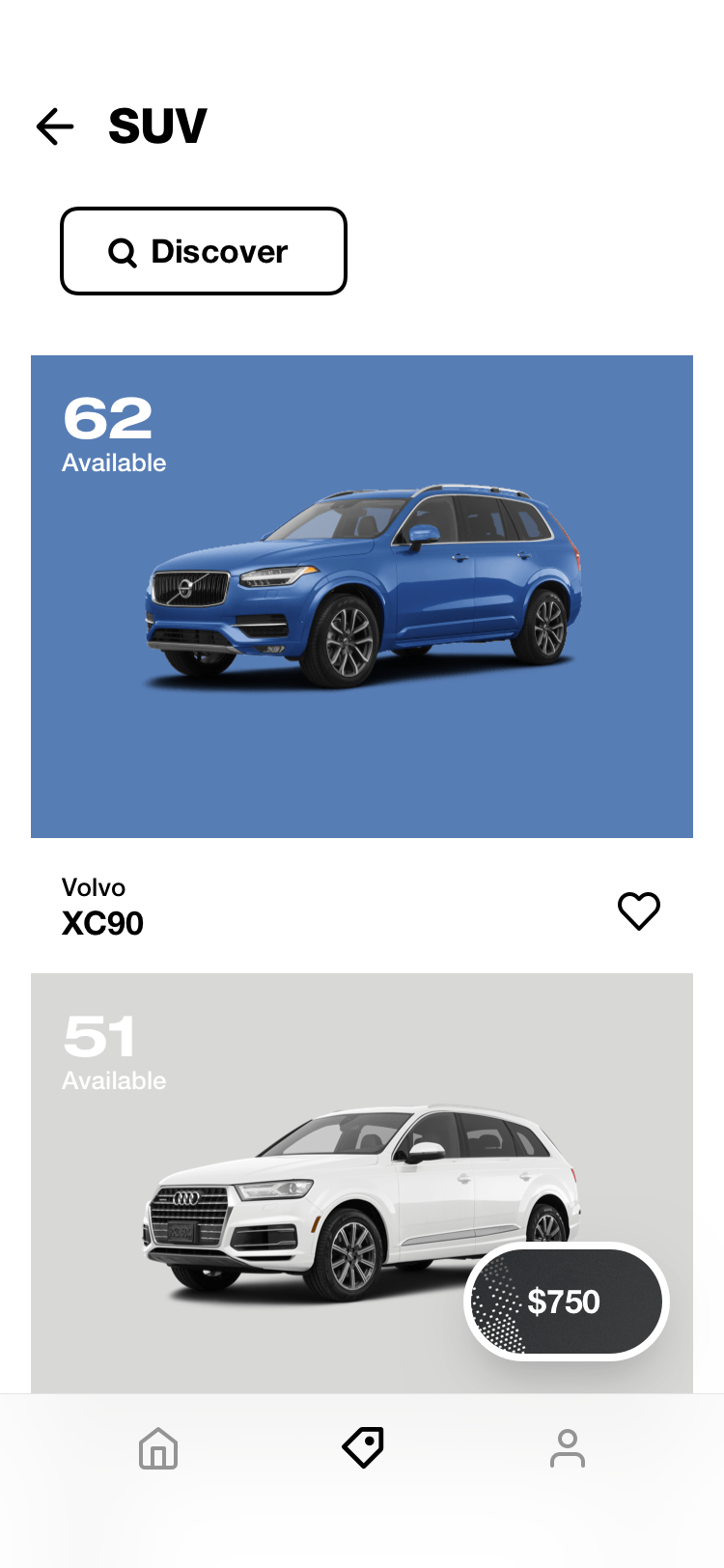Go back using the arrow beside SUV
Image resolution: width=724 pixels, height=1568 pixels.
pos(55,126)
